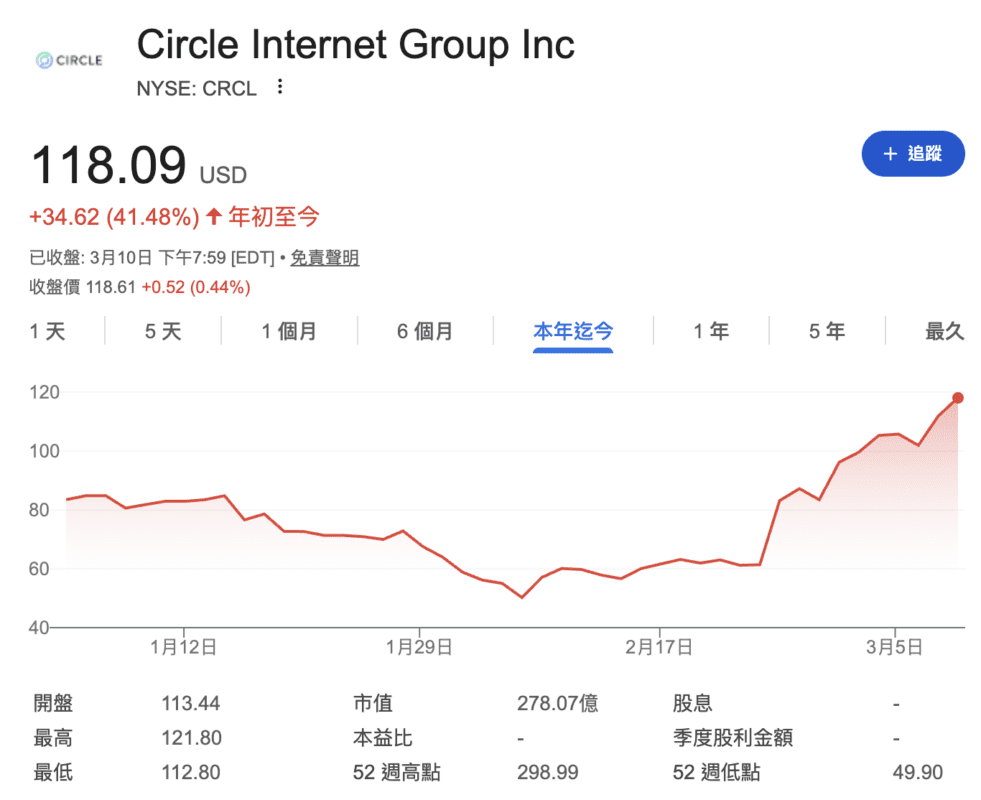Show the 5 年 chart range

click(x=827, y=331)
